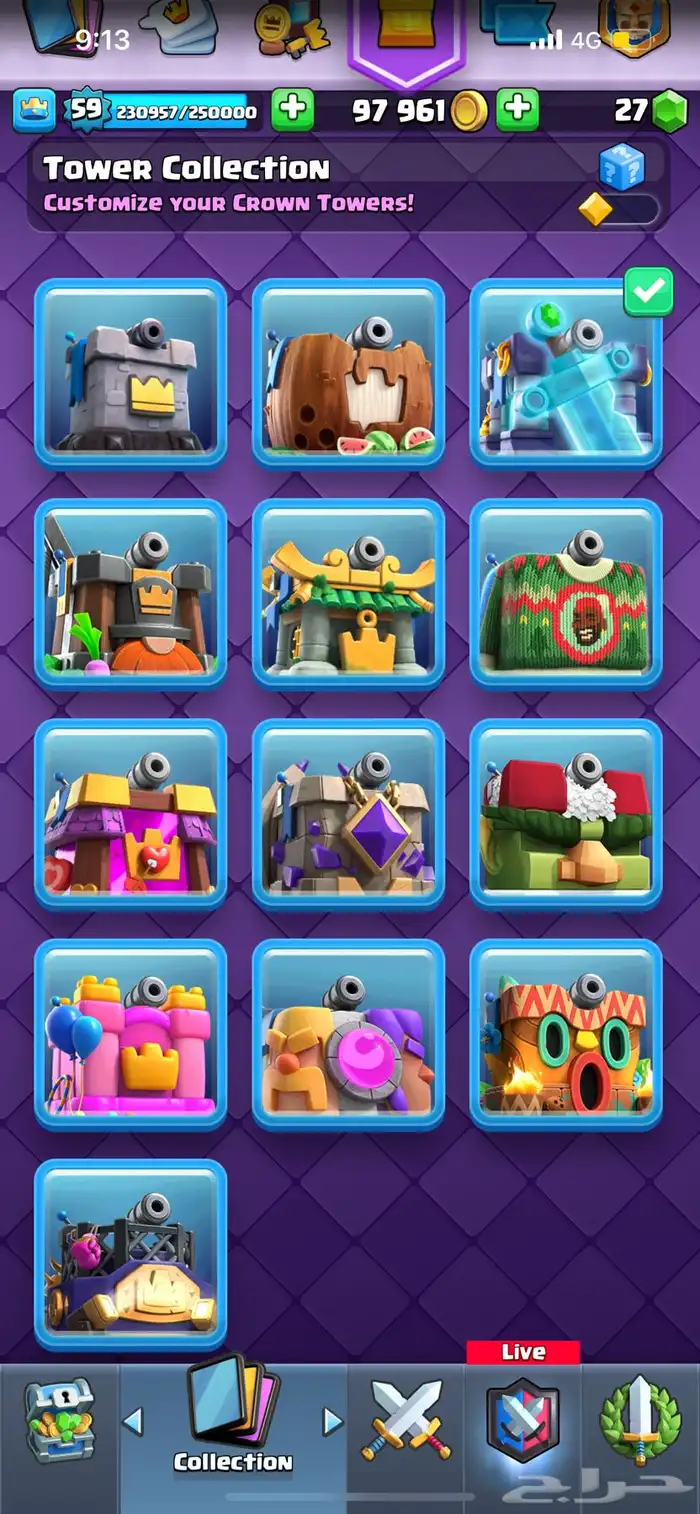Pick the green Christmas sweater tower skin
This screenshot has width=700, height=1514.
[x=566, y=593]
